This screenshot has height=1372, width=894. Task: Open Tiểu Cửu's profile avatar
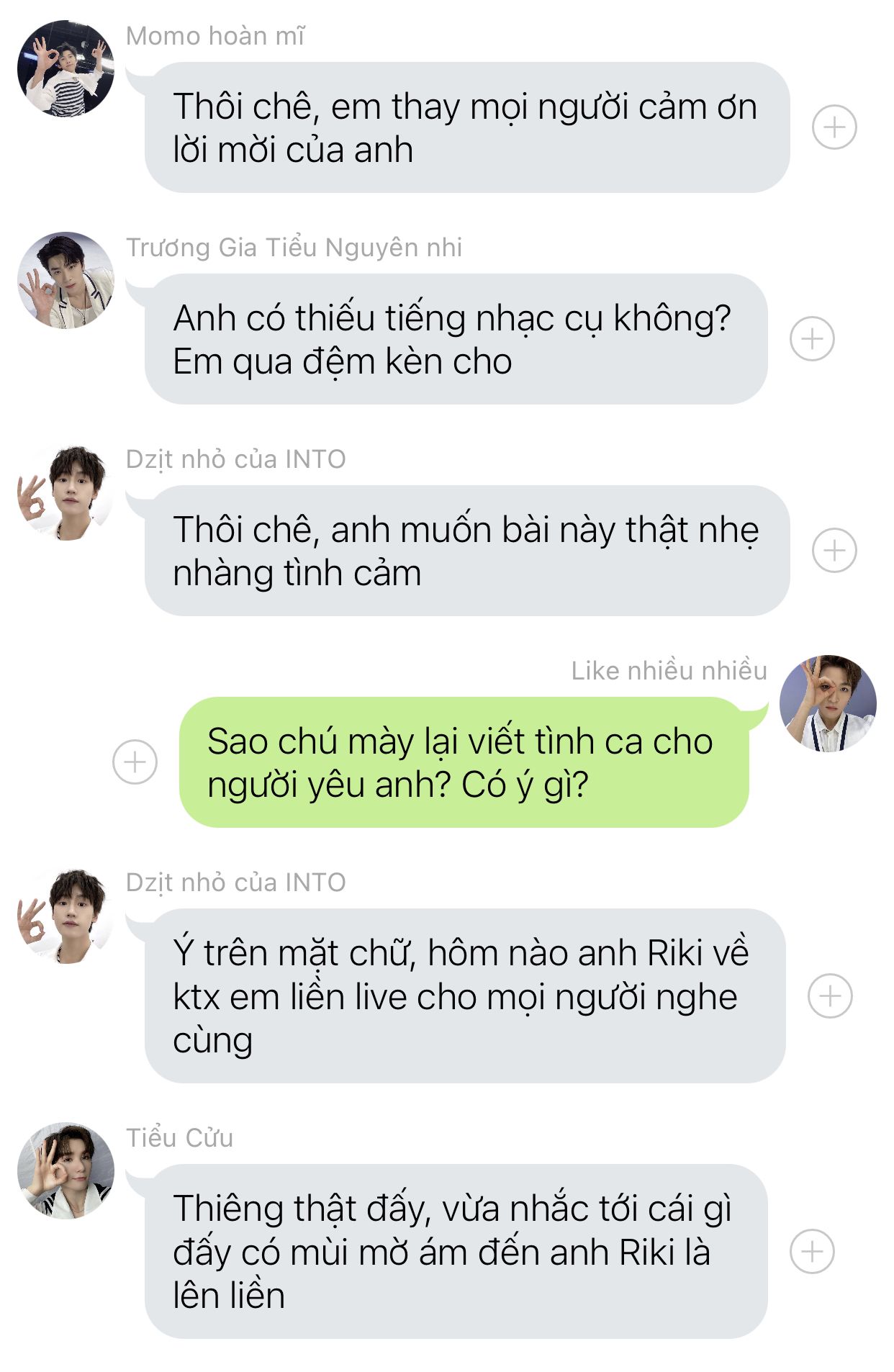(x=66, y=1170)
